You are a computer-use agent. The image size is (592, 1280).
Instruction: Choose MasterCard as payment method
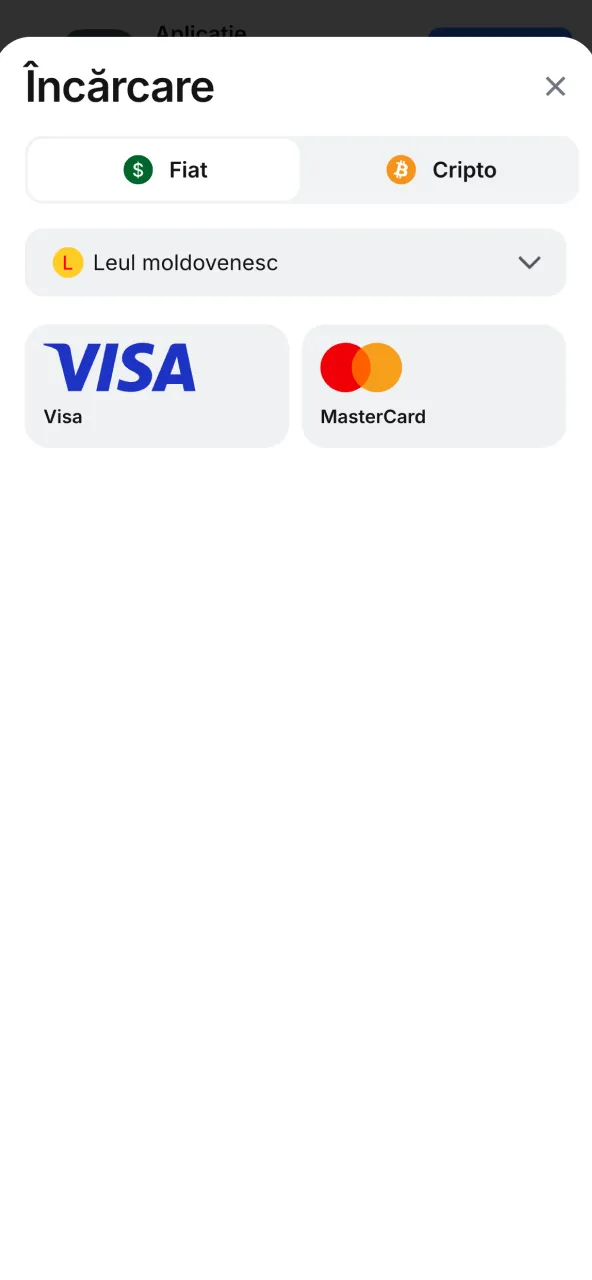tap(434, 386)
